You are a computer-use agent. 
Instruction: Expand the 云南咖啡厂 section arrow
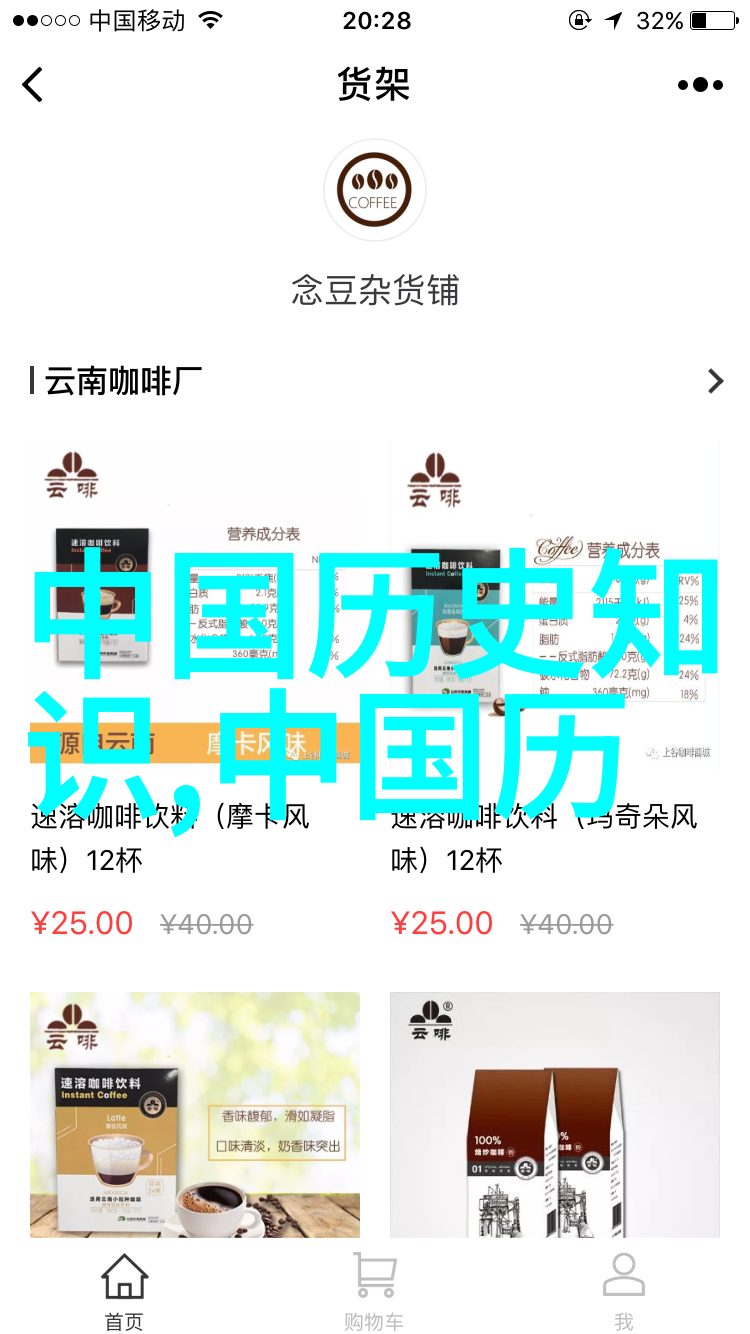tap(714, 381)
